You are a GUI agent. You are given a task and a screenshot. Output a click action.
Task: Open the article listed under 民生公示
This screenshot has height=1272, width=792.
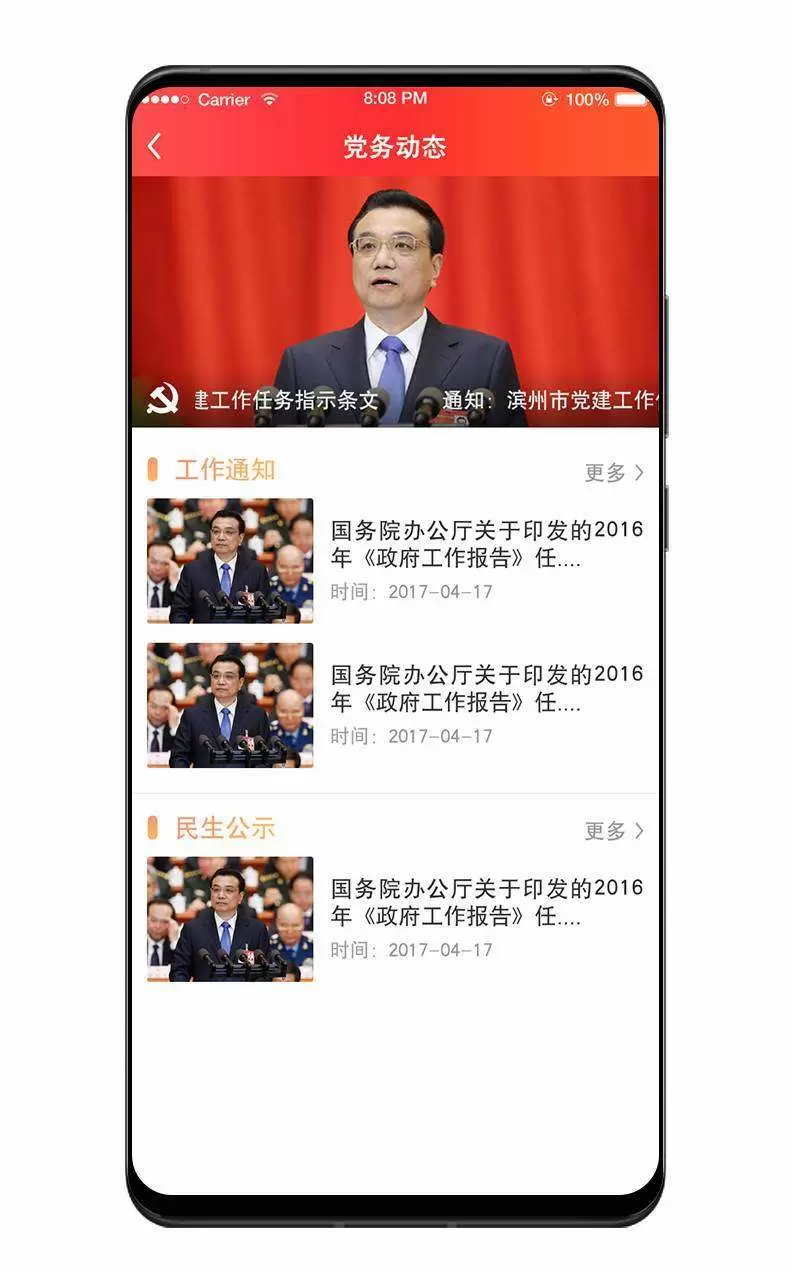(x=395, y=918)
